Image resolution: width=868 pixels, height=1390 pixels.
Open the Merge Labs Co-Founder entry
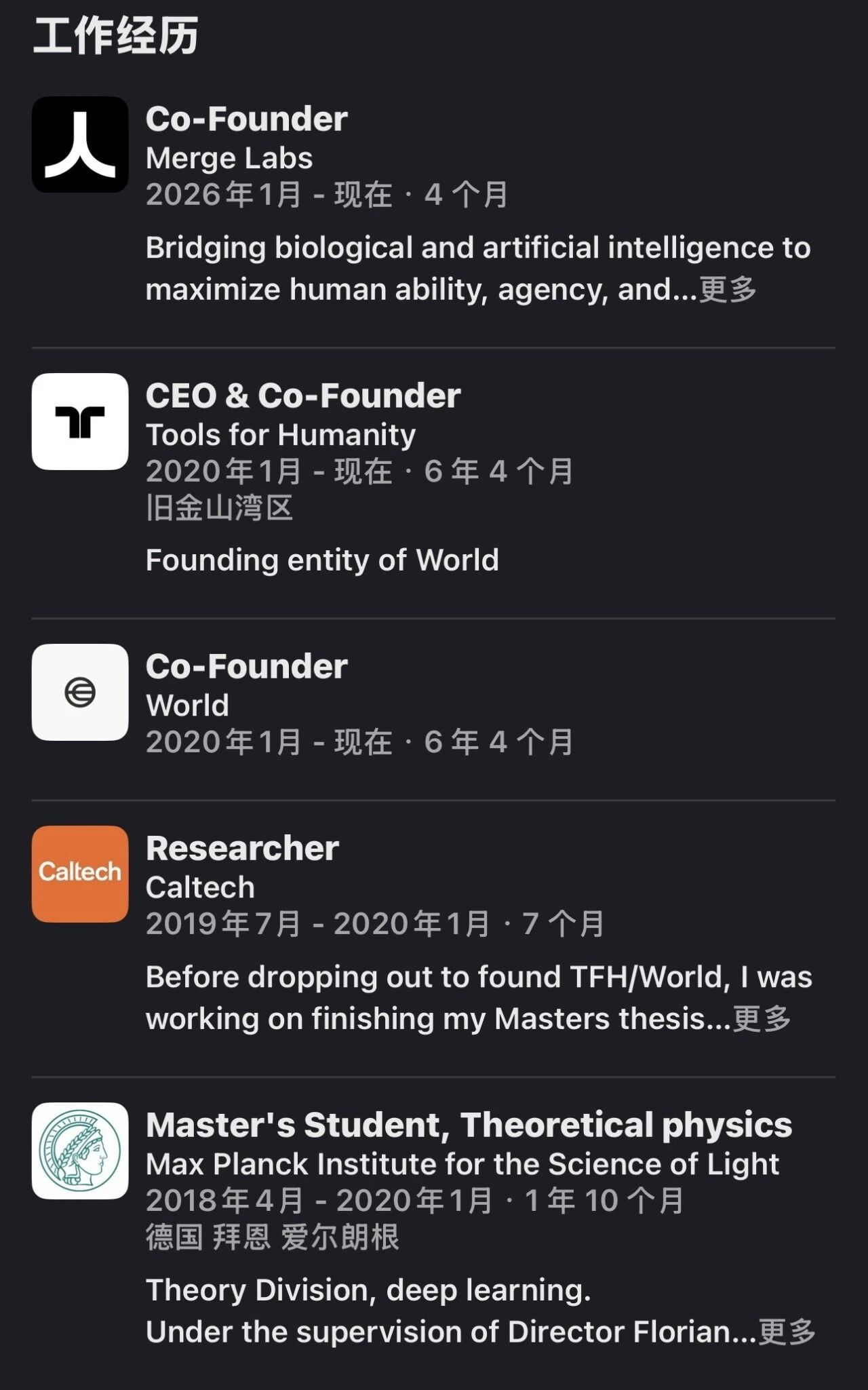point(247,119)
